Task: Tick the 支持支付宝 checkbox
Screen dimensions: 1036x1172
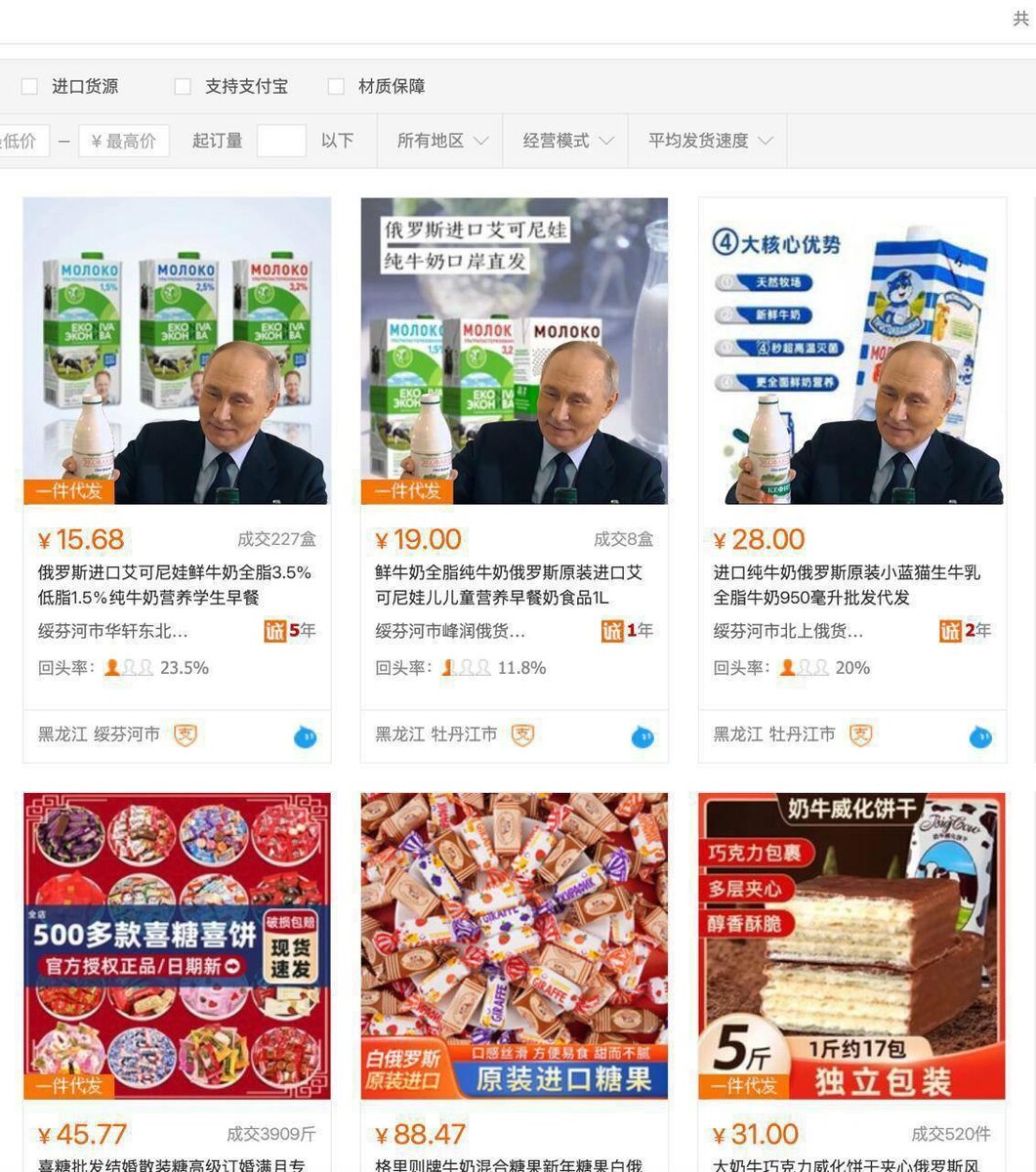Action: (x=183, y=87)
